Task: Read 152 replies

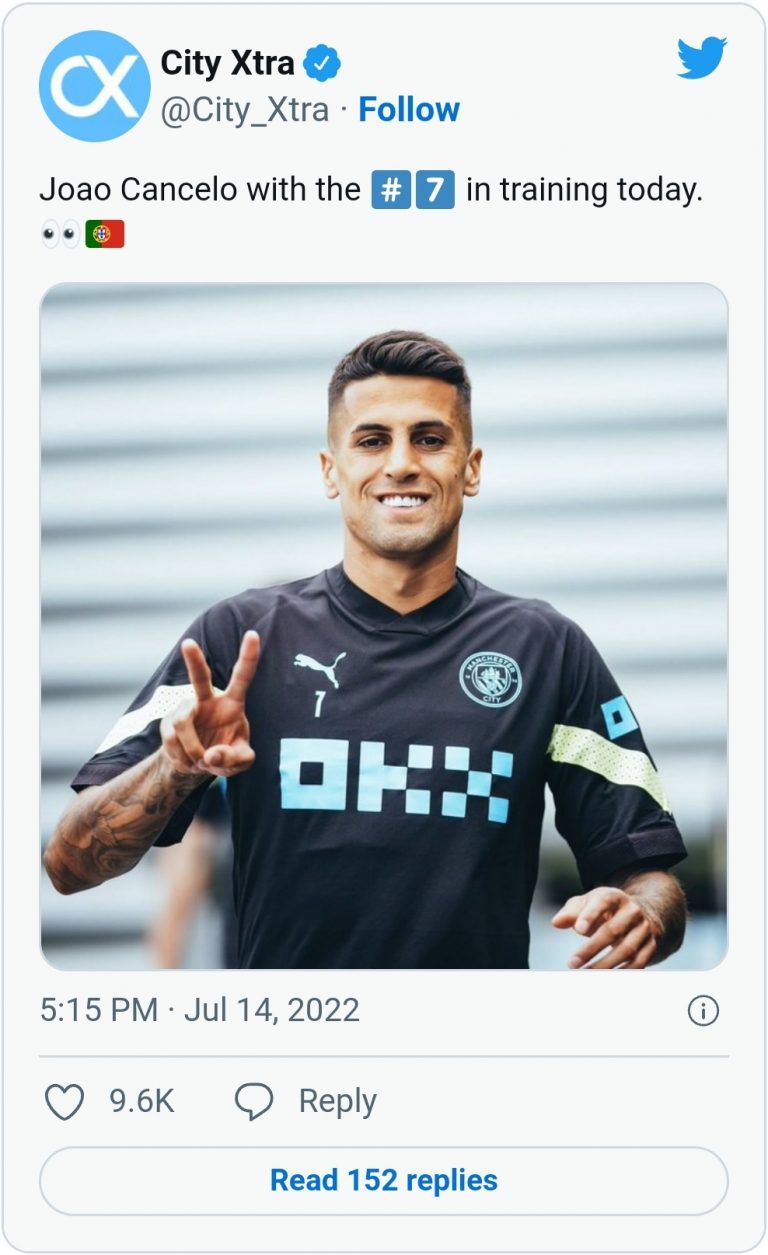Action: (x=384, y=1180)
